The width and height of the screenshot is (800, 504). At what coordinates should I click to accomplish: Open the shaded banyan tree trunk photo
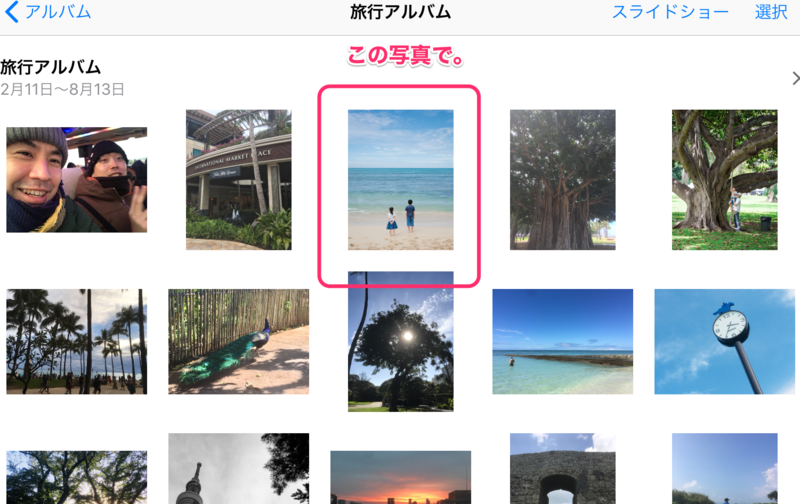(x=562, y=179)
